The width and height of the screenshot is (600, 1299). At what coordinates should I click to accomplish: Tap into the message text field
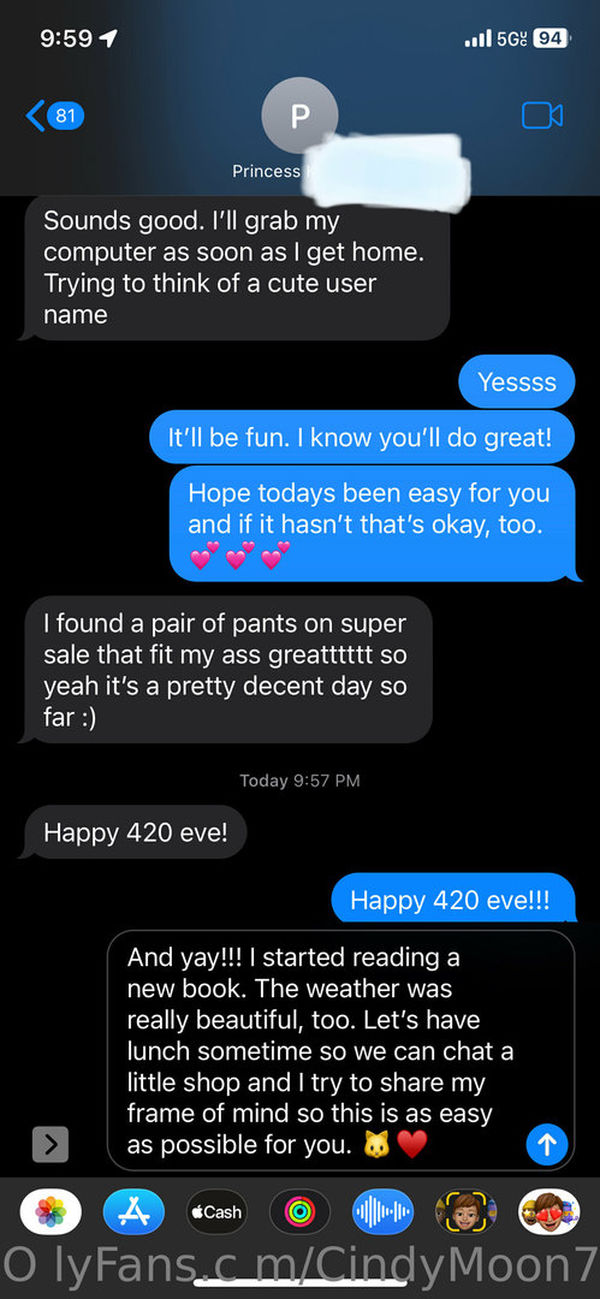pyautogui.click(x=341, y=1050)
